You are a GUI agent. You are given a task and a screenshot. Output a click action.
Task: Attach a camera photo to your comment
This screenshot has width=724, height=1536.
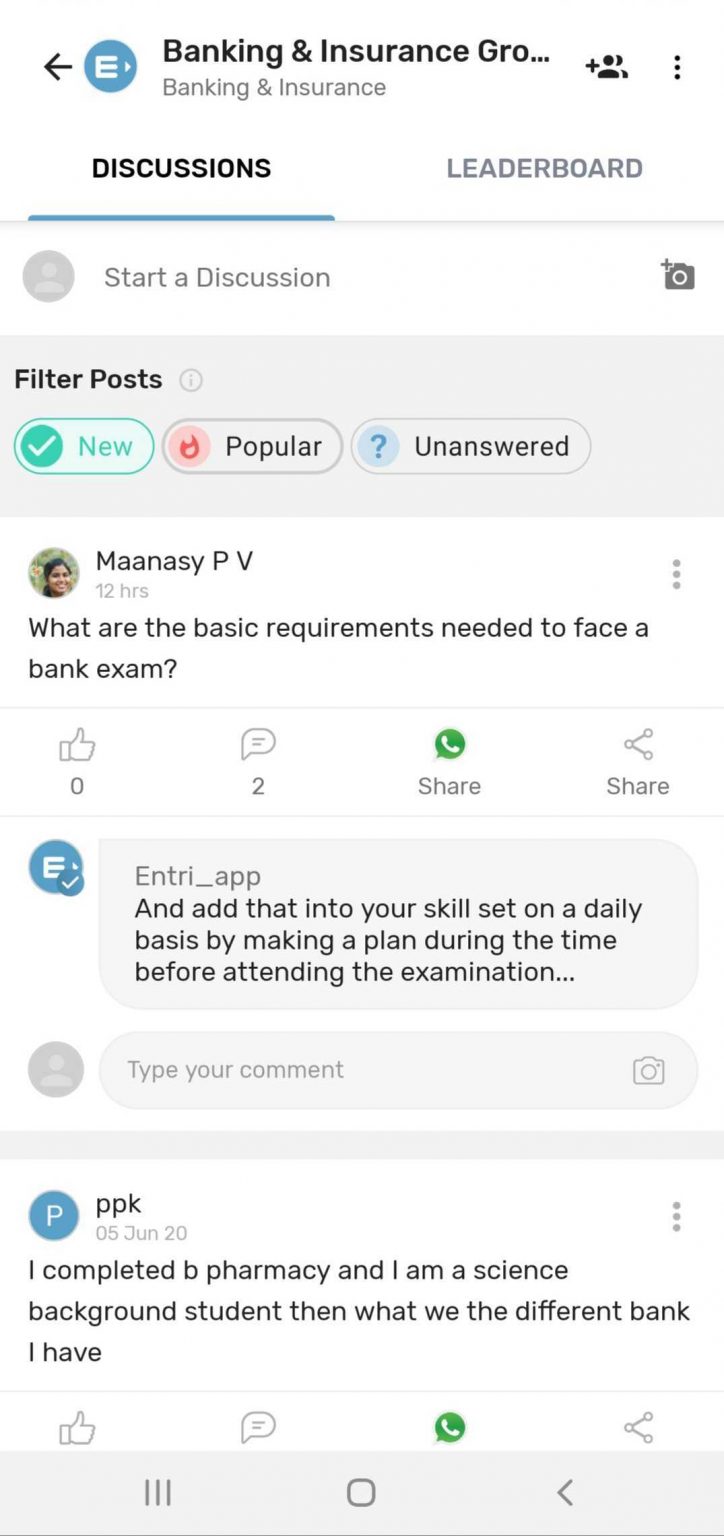point(649,1070)
